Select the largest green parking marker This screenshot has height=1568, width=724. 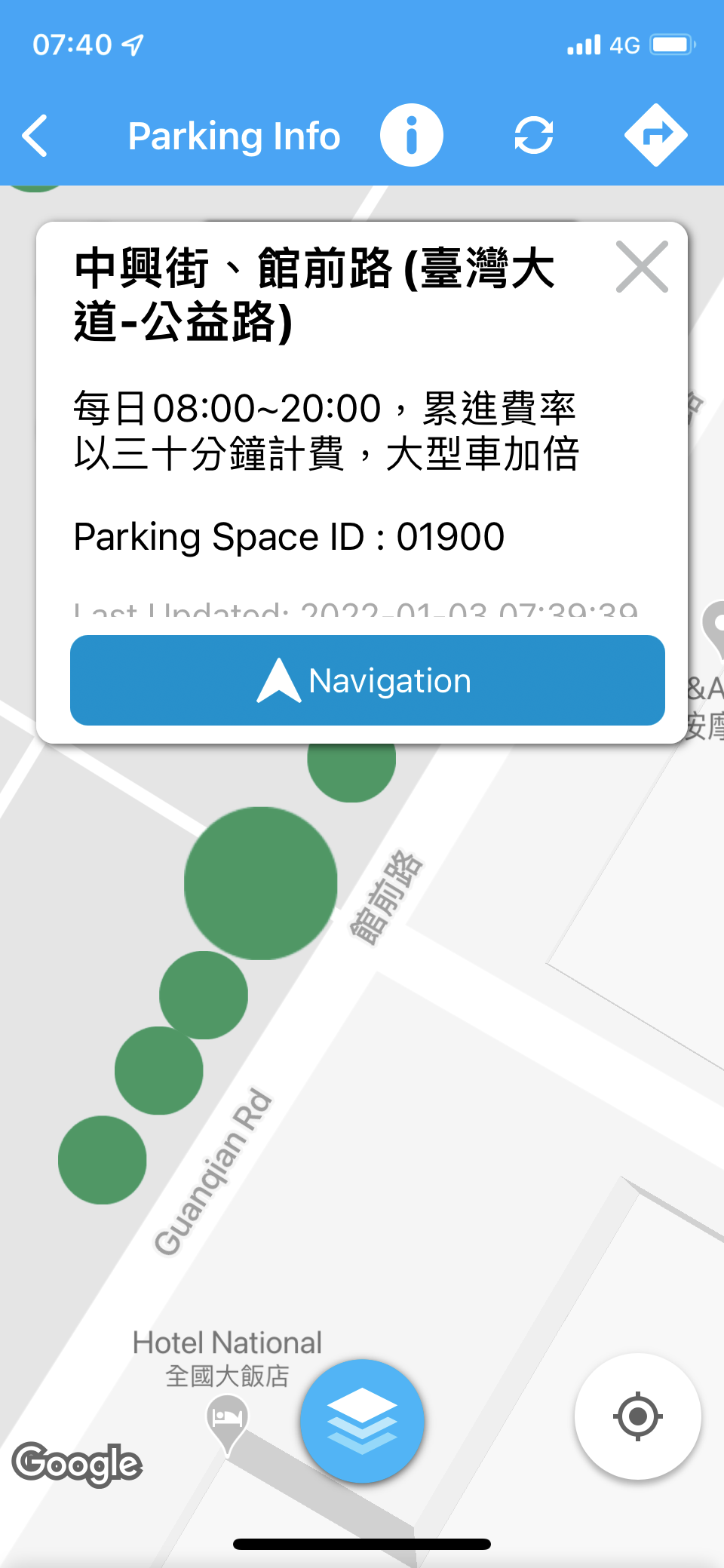260,883
